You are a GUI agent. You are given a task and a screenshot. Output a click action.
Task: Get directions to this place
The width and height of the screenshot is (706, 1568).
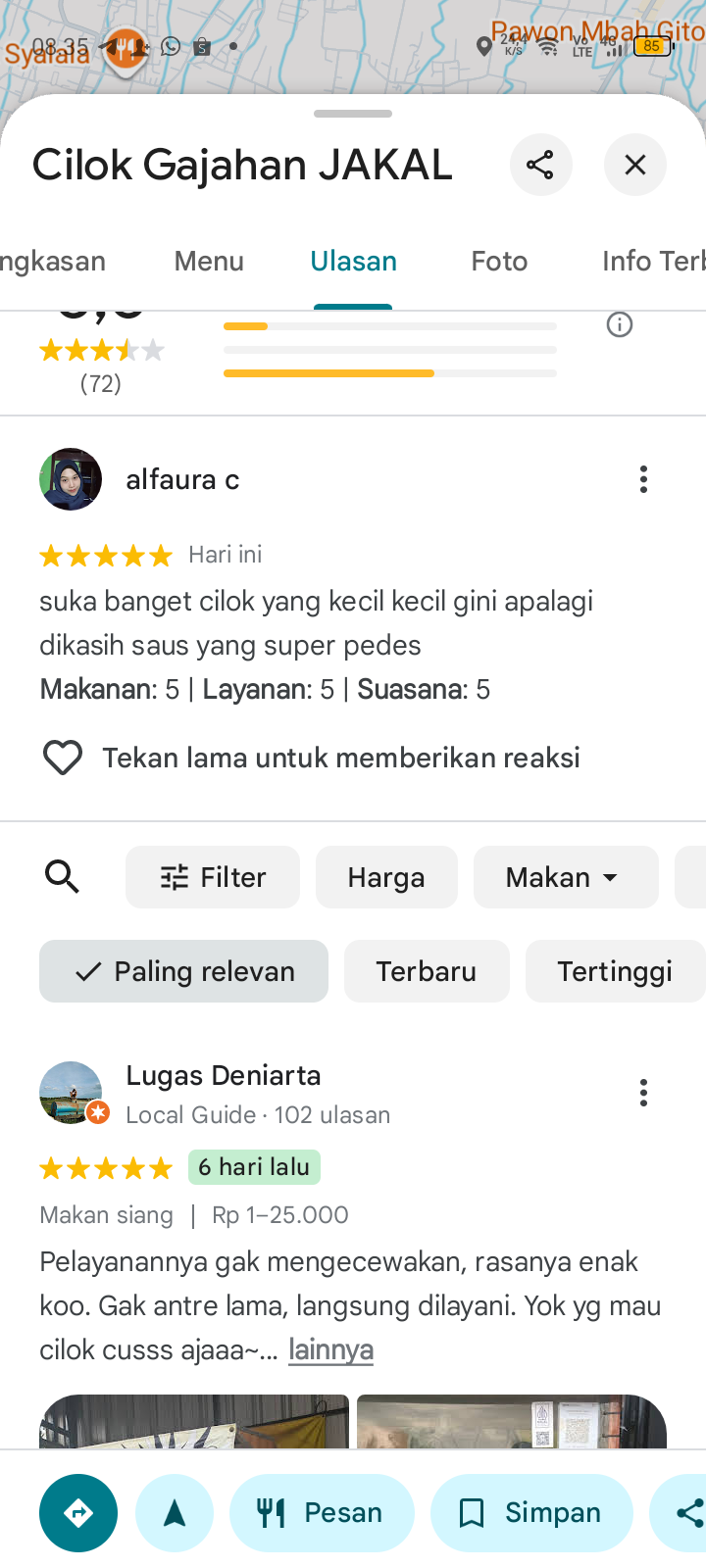coord(78,1513)
